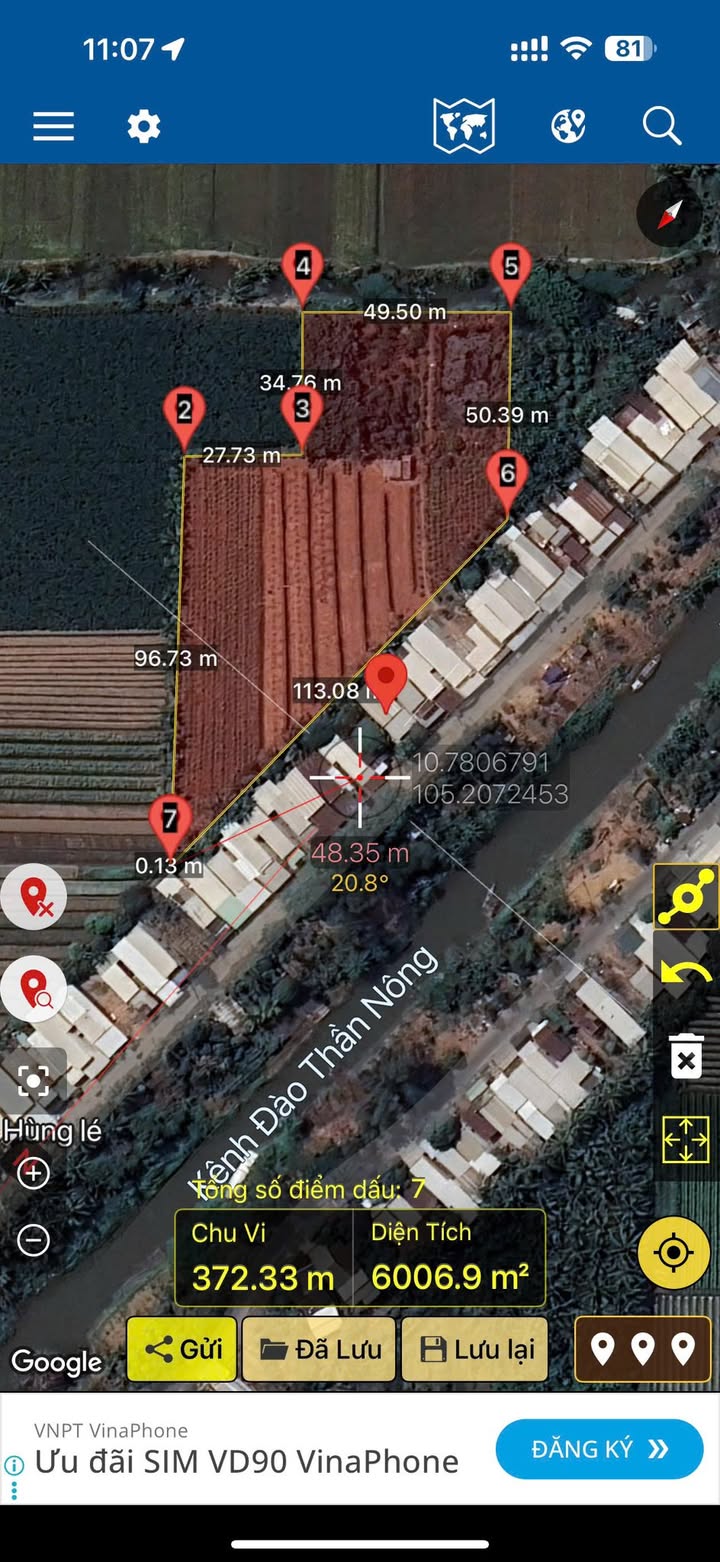Delete the measurement with the trash icon

tap(685, 1057)
